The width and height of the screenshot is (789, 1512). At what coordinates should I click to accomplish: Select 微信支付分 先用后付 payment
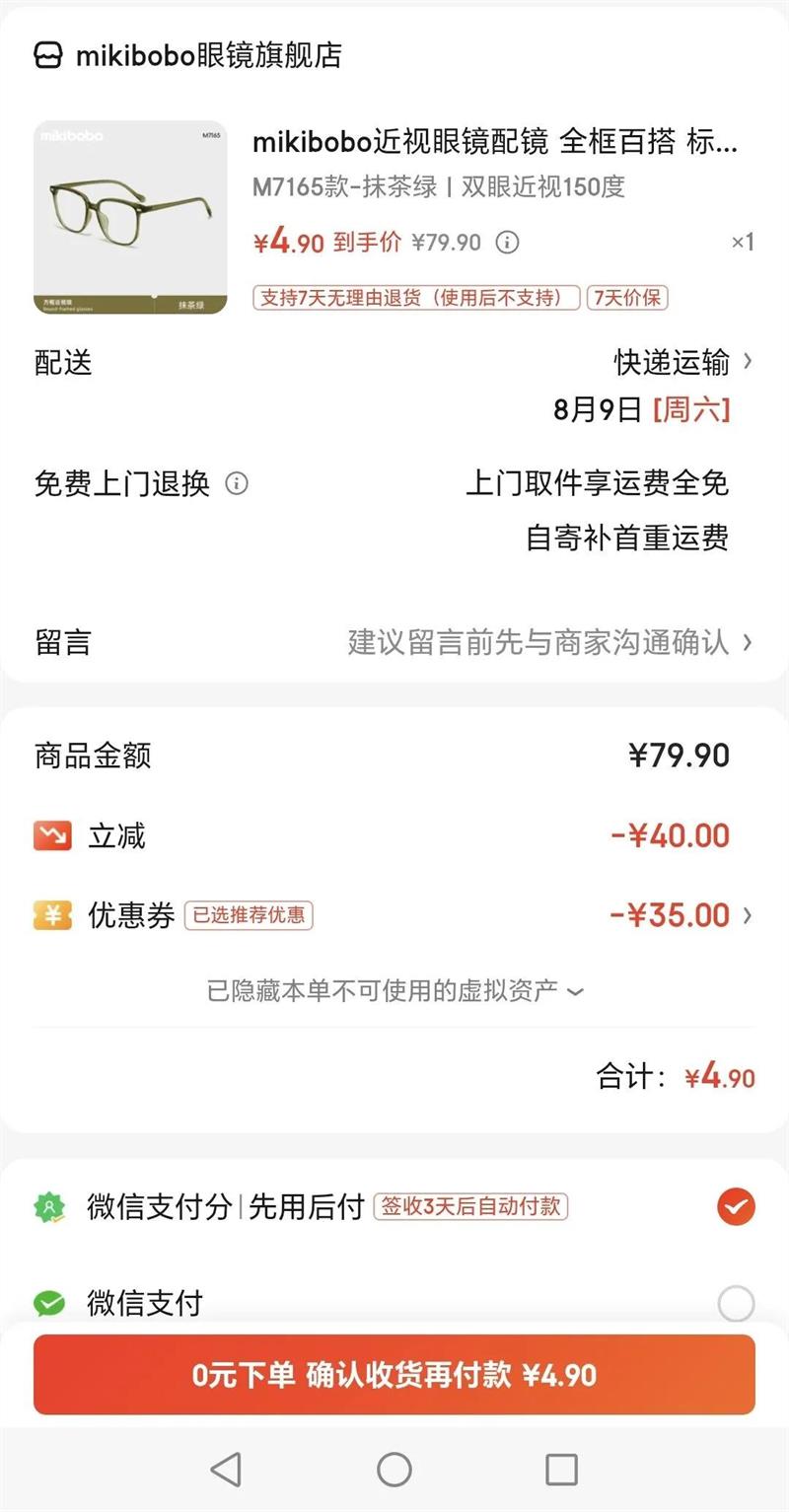(x=735, y=1206)
